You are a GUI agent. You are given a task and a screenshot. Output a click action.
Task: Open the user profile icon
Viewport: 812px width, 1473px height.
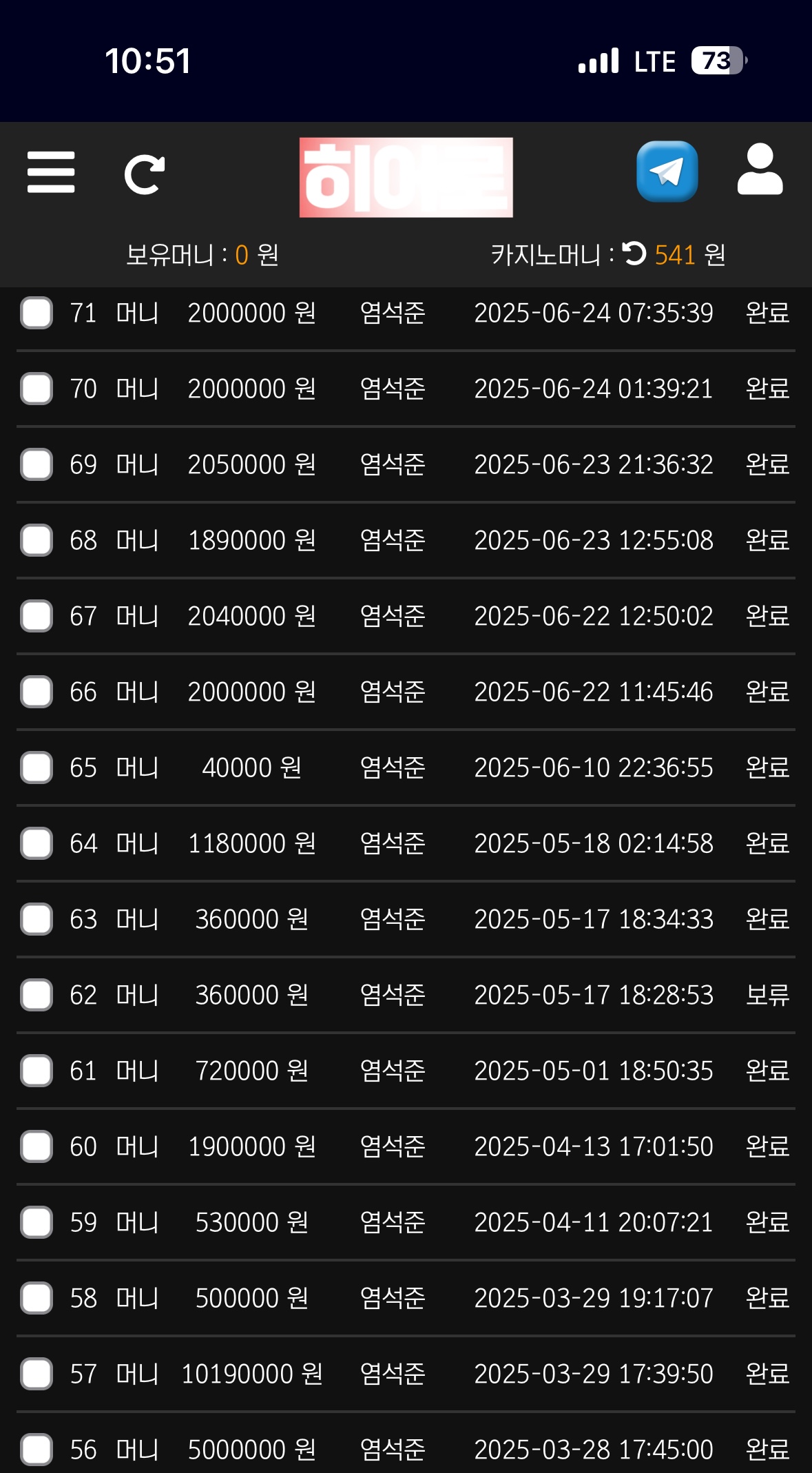click(x=760, y=169)
